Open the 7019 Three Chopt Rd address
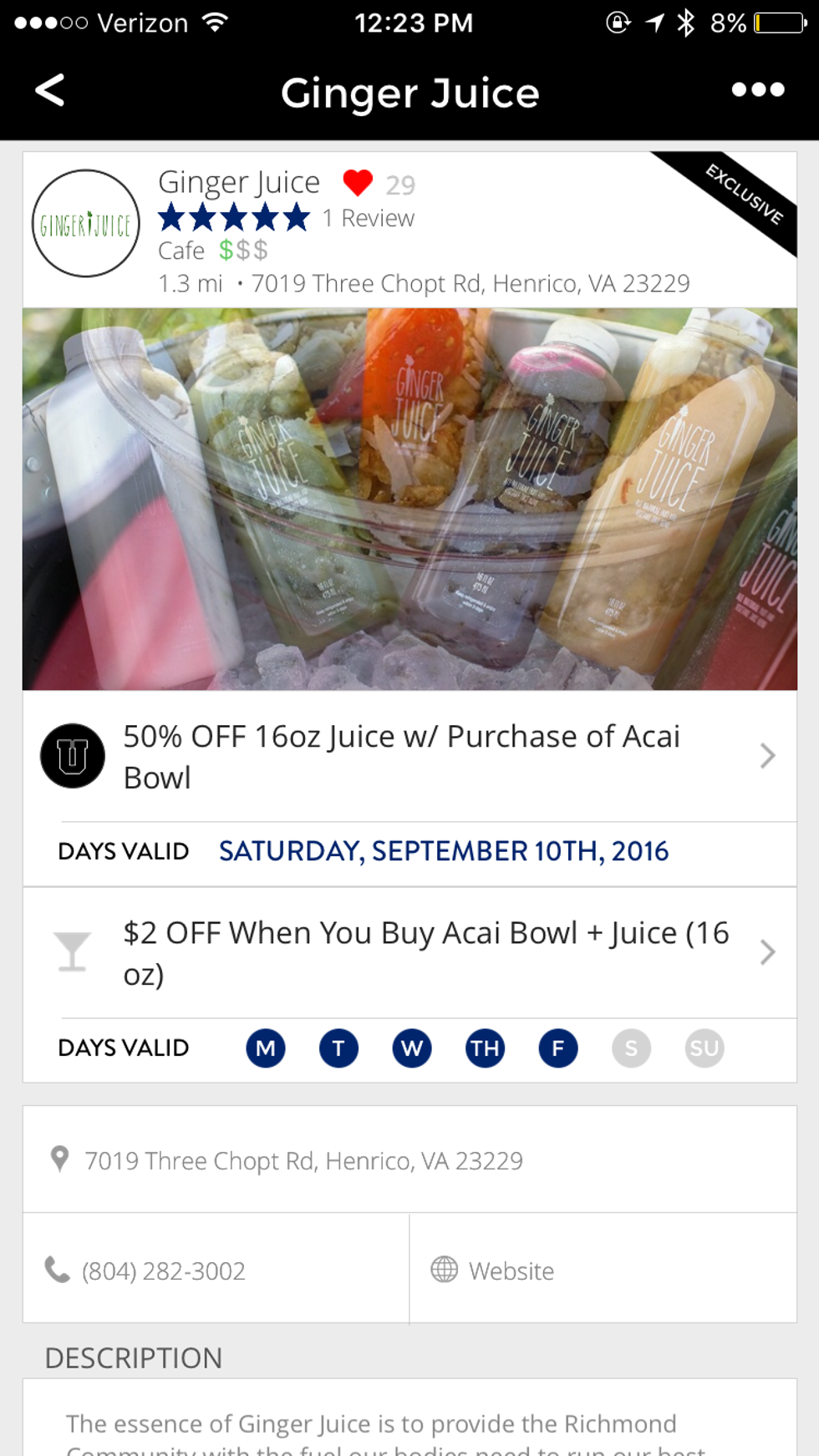The width and height of the screenshot is (819, 1456). tap(303, 1160)
